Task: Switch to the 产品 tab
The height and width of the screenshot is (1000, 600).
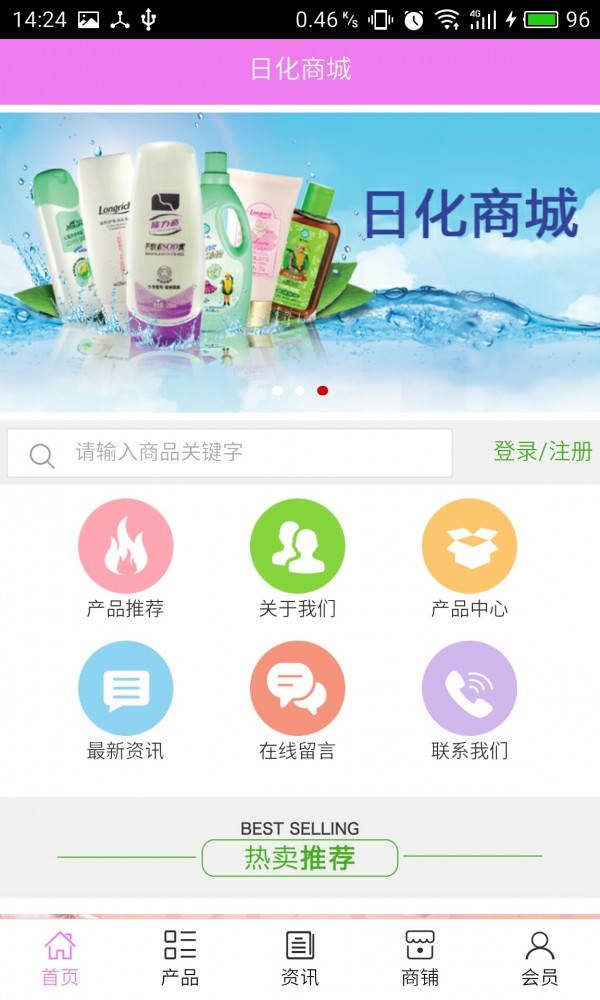Action: click(180, 958)
